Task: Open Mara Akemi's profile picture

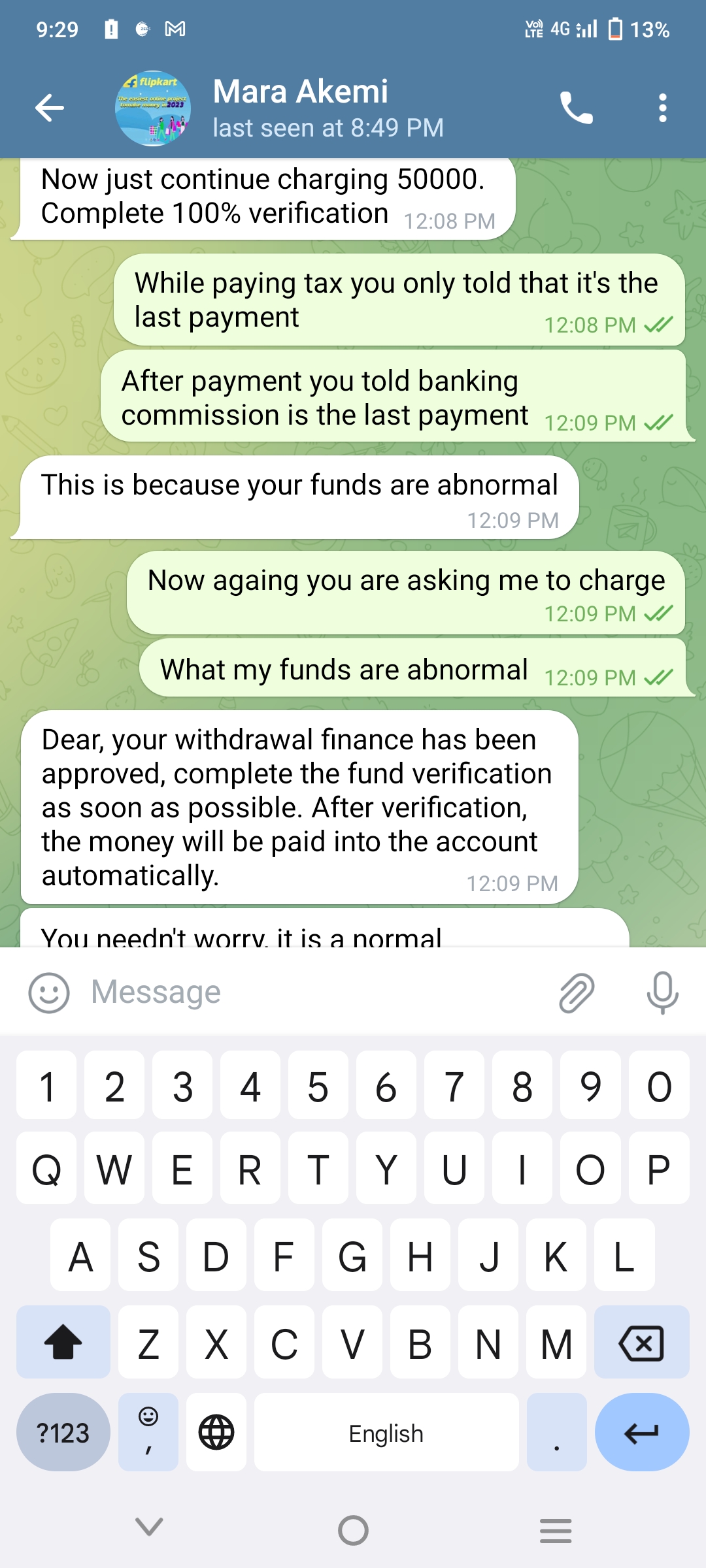Action: [153, 108]
